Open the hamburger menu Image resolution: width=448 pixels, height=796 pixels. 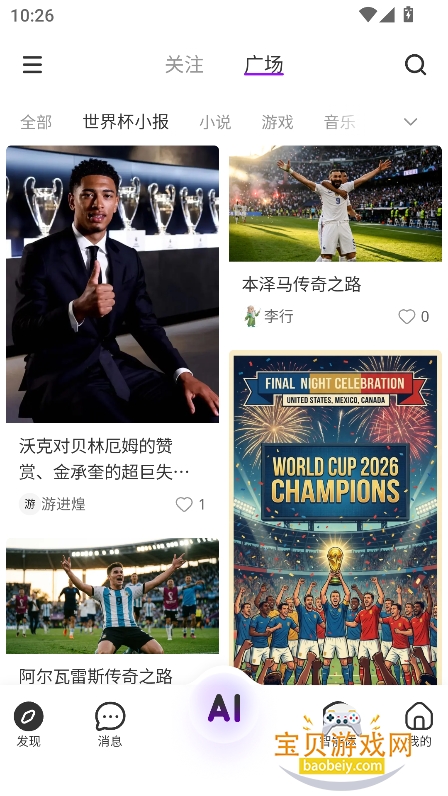pos(33,65)
